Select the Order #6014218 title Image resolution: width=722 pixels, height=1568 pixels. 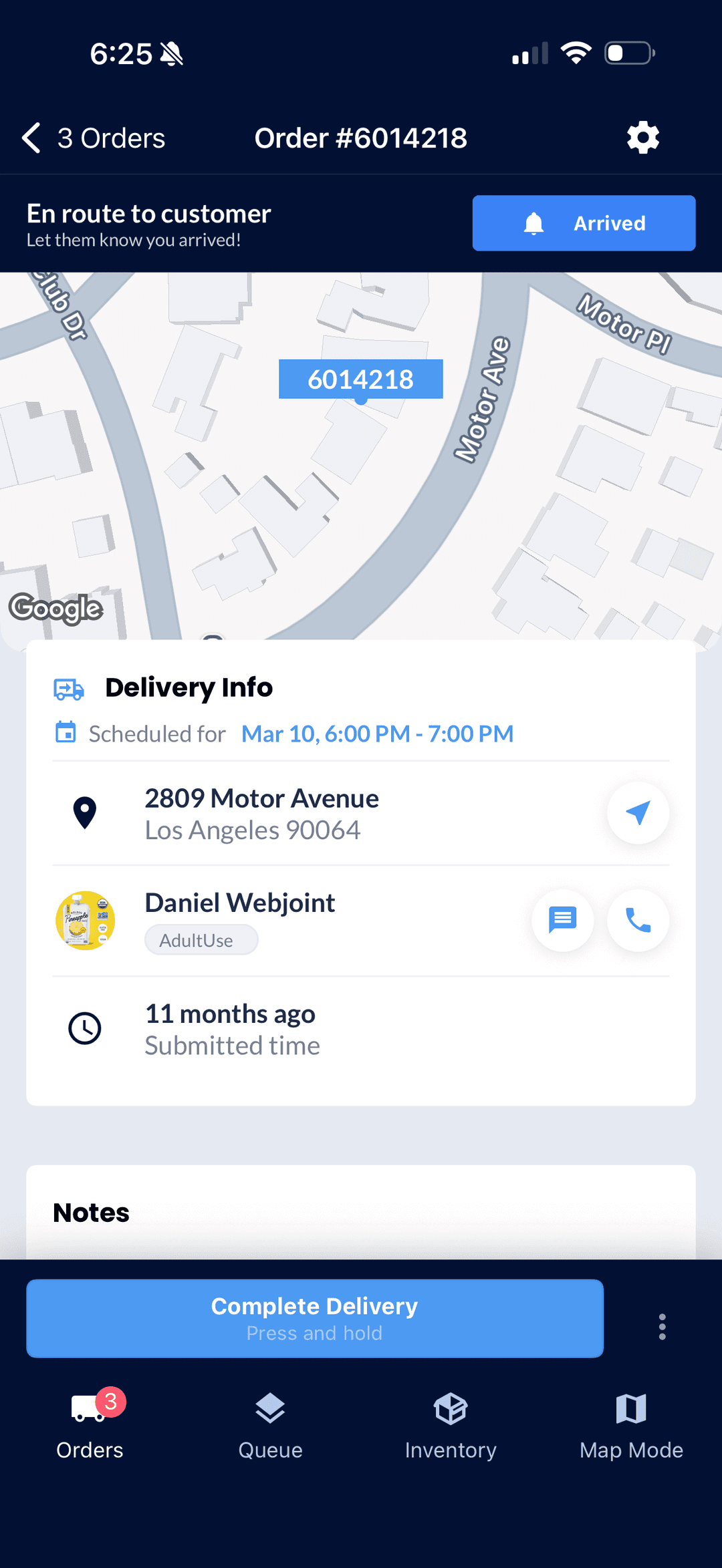[360, 137]
